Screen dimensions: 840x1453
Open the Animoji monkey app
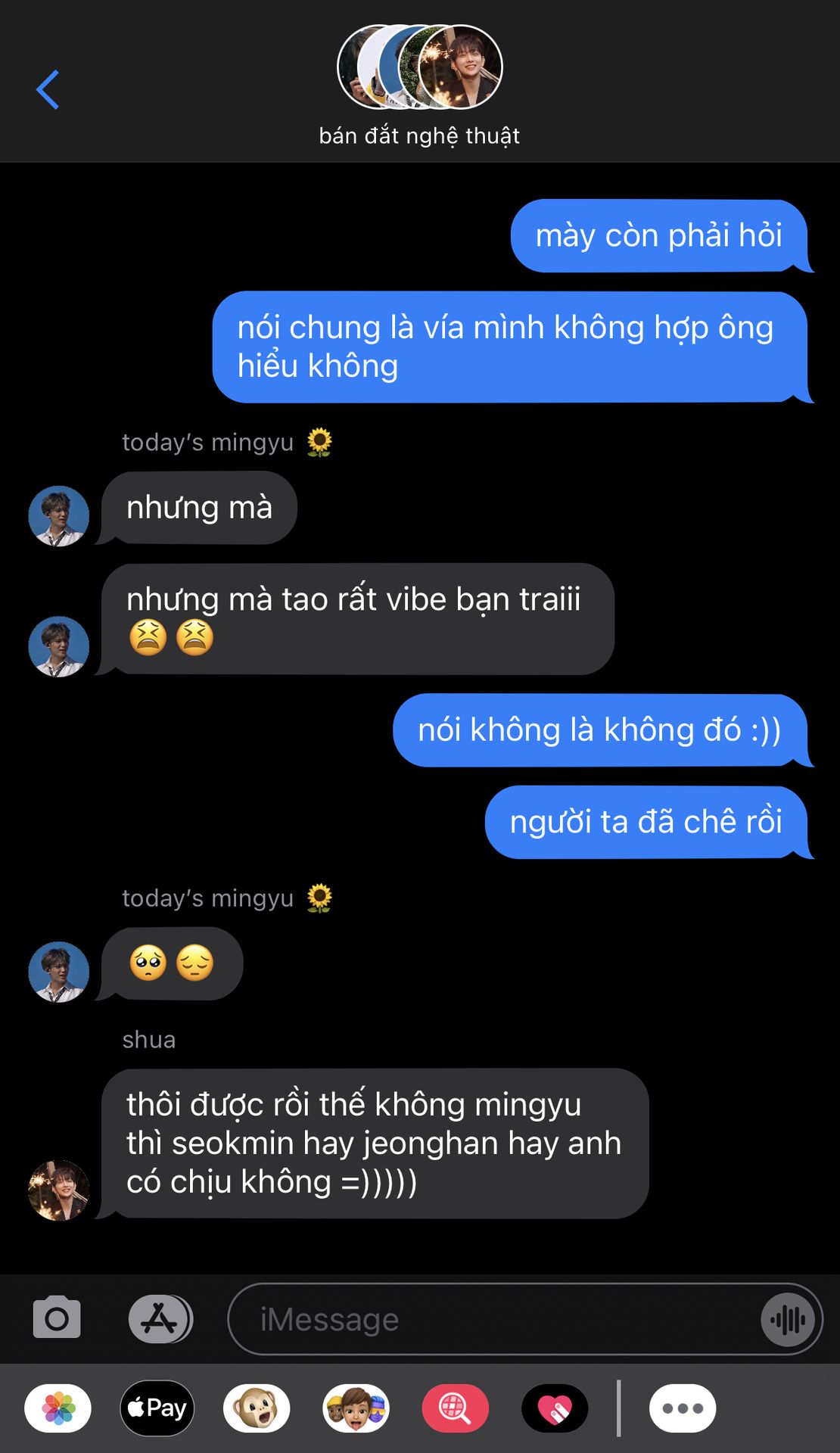[257, 1408]
